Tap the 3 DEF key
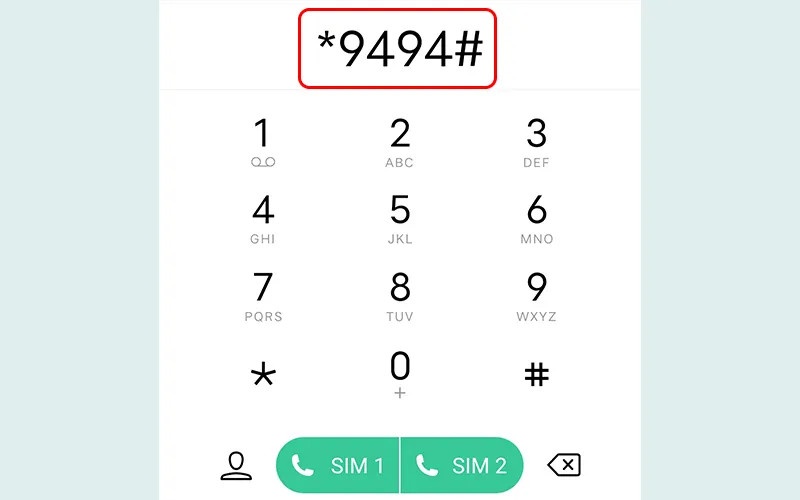 tap(536, 142)
